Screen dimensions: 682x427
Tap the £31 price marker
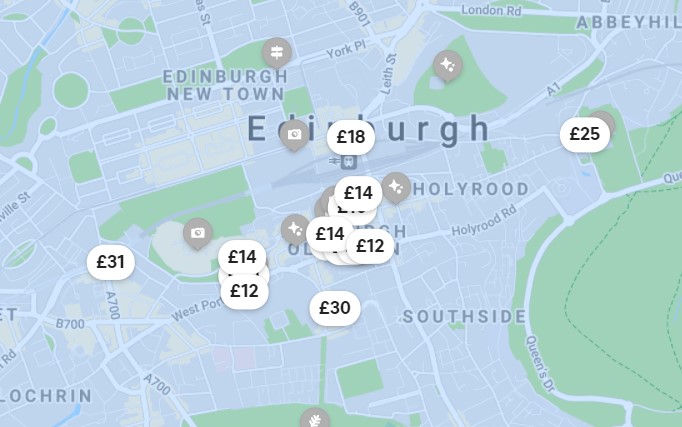click(110, 262)
